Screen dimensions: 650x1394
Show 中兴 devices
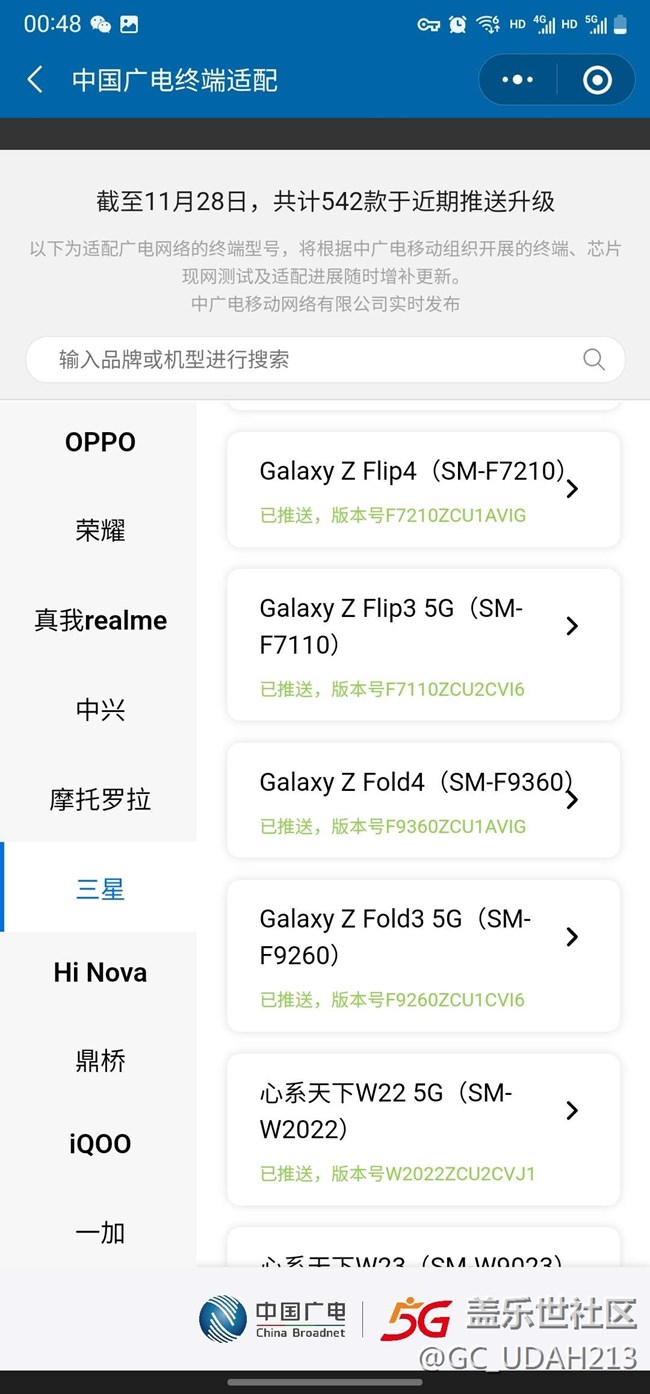point(100,710)
